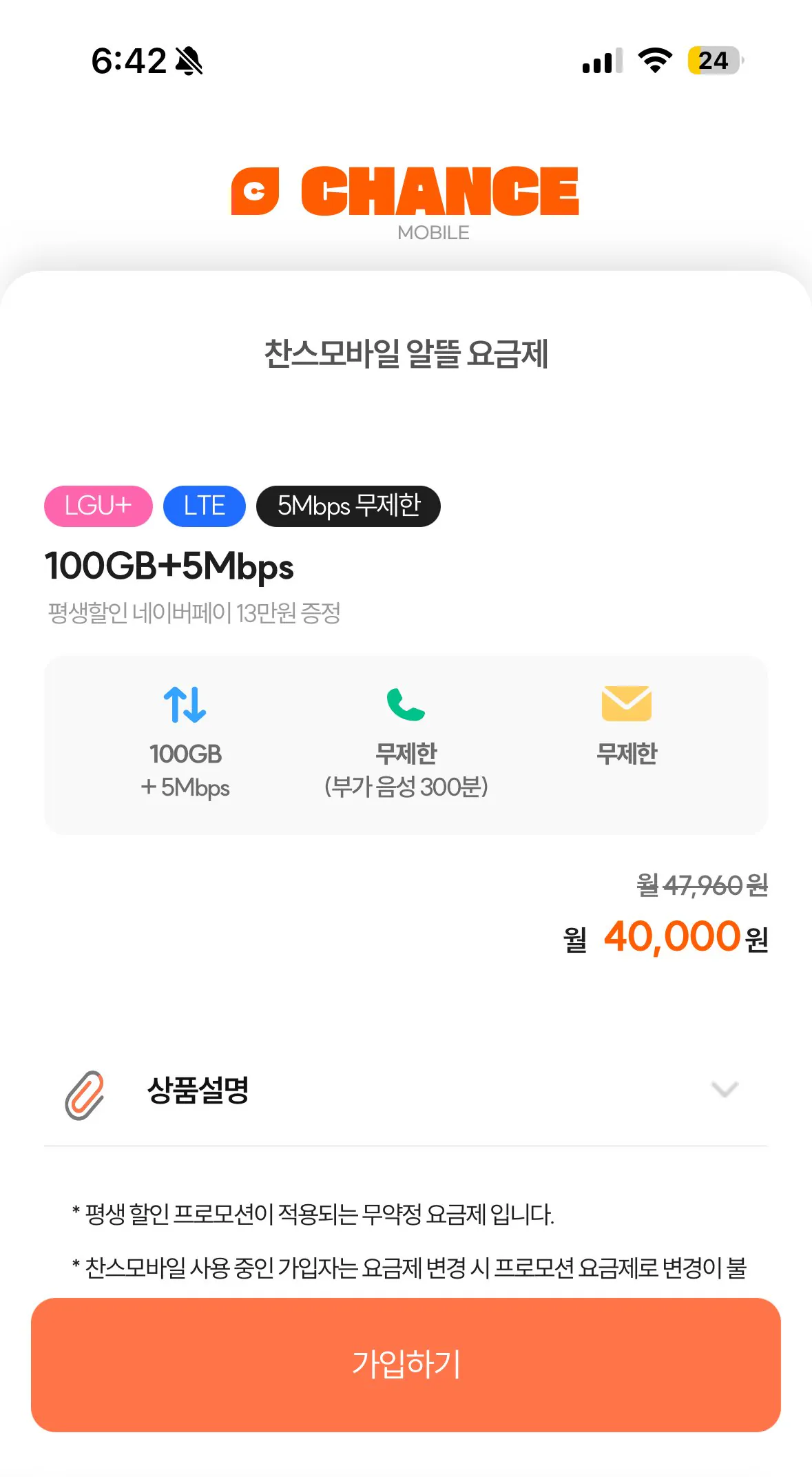The width and height of the screenshot is (812, 1477).
Task: Tap the MOBILE label under the logo
Action: (433, 233)
